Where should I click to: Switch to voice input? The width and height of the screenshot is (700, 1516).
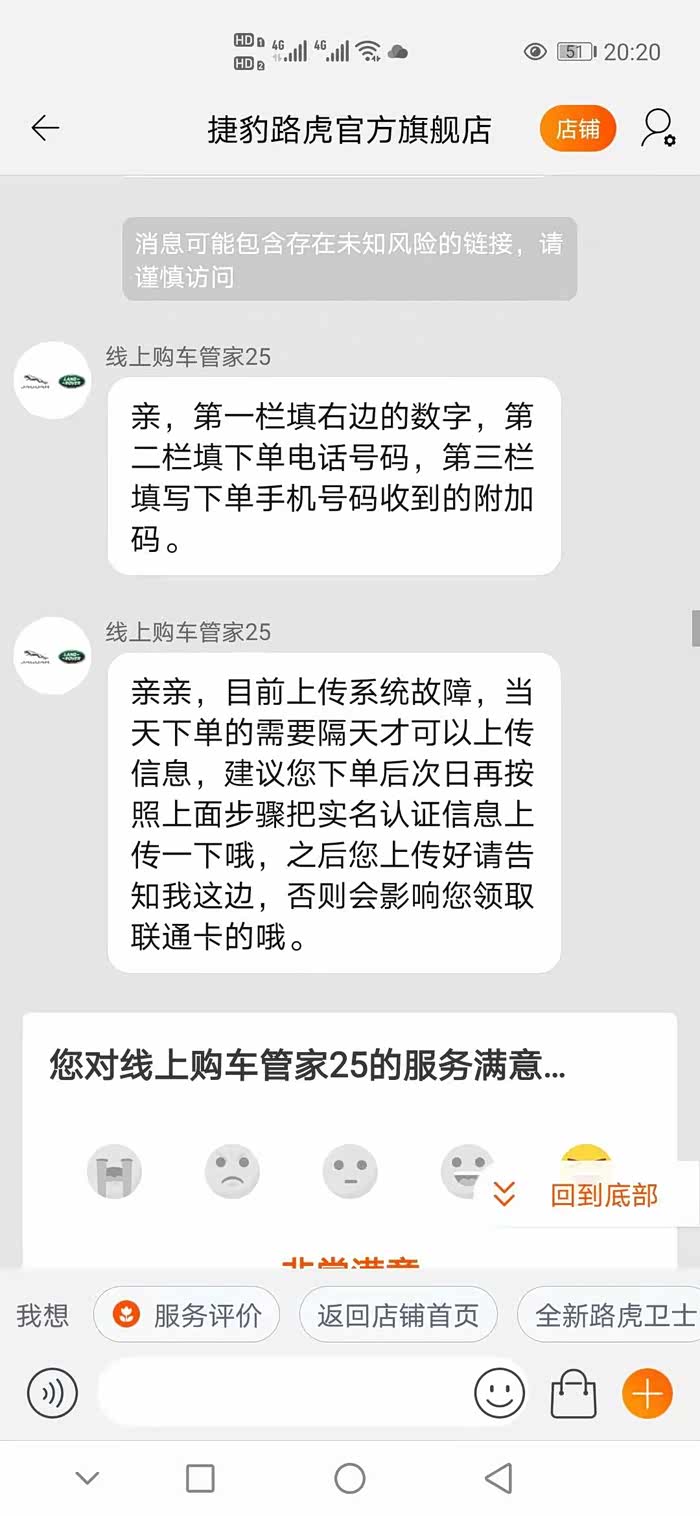[x=52, y=1393]
